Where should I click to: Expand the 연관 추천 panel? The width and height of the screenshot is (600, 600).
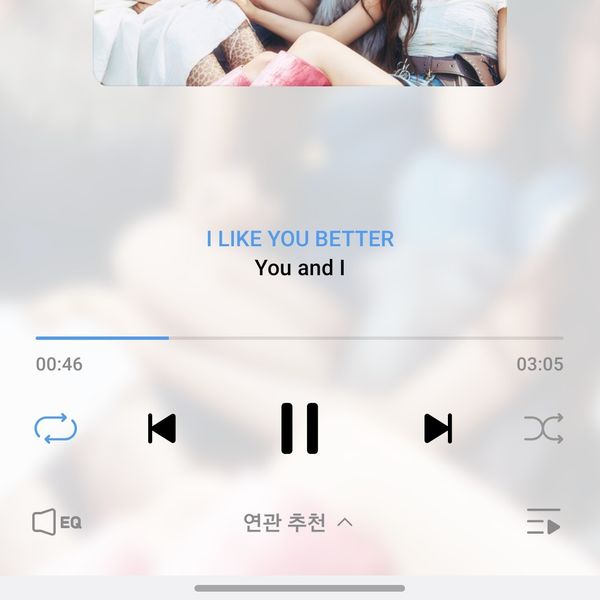[x=298, y=522]
